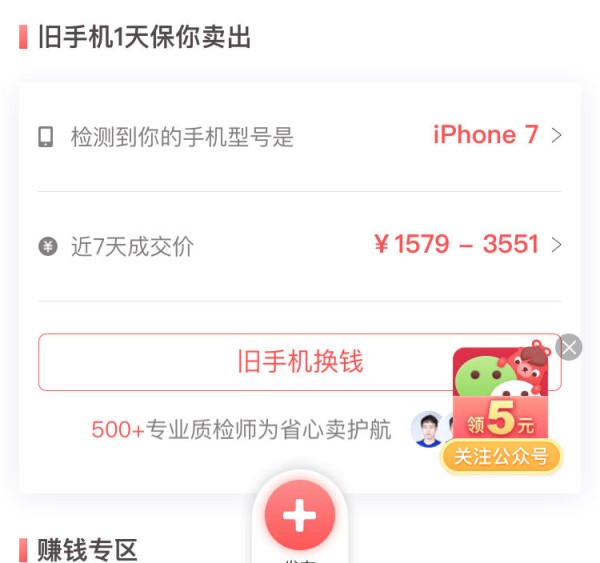This screenshot has width=600, height=563.
Task: Dismiss the floating 领5元 promo
Action: [569, 347]
